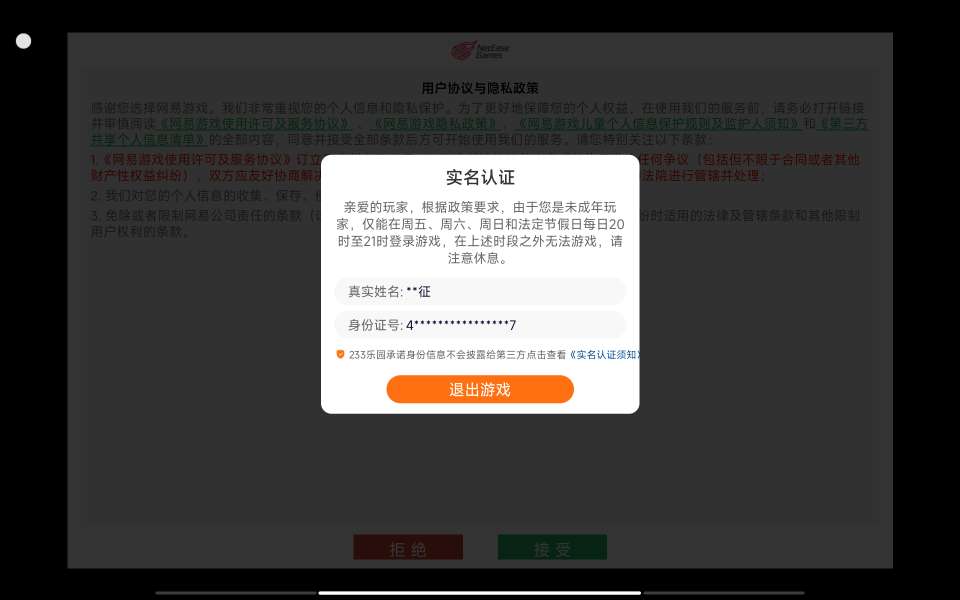The width and height of the screenshot is (960, 600).
Task: Open the 《实名认证须知》 link
Action: pos(603,355)
